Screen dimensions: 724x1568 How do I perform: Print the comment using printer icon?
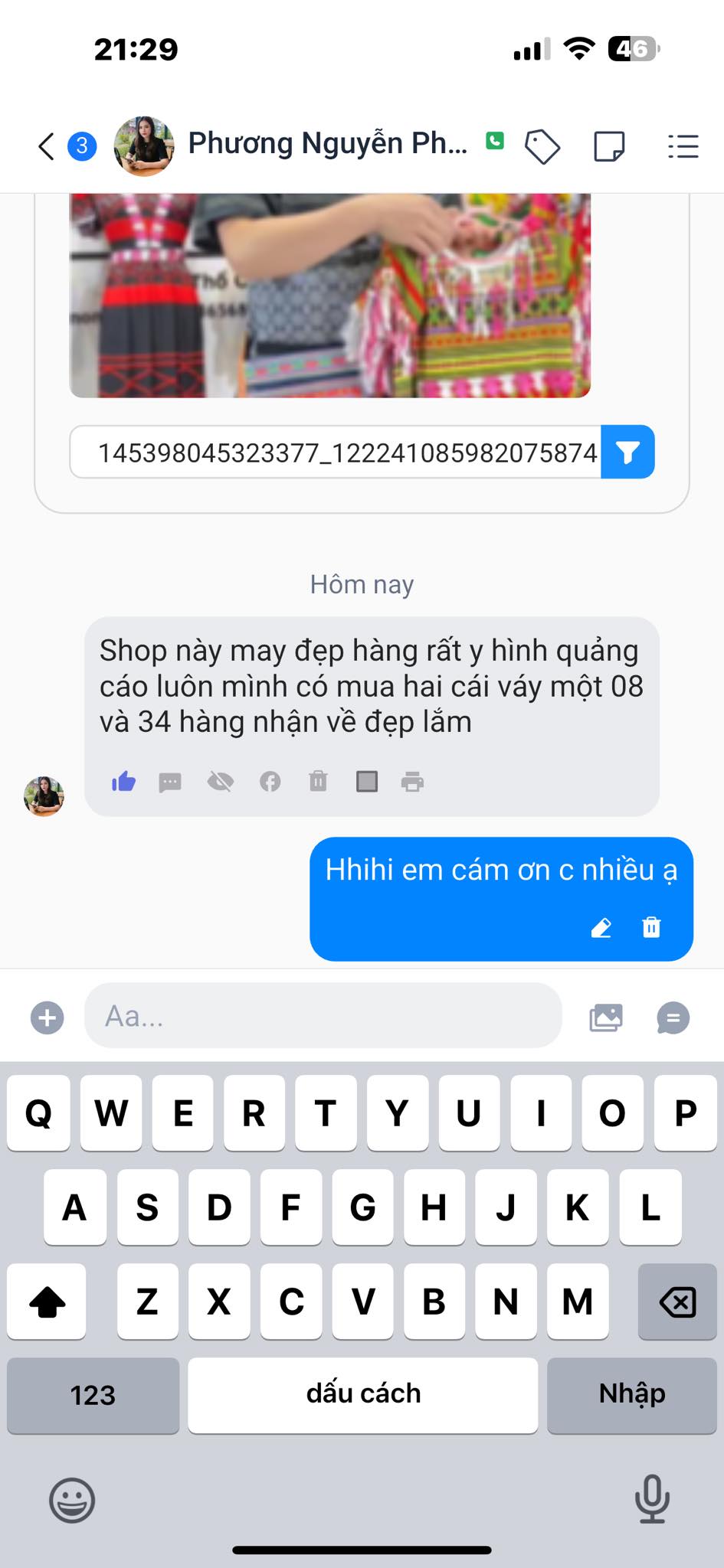(x=412, y=782)
